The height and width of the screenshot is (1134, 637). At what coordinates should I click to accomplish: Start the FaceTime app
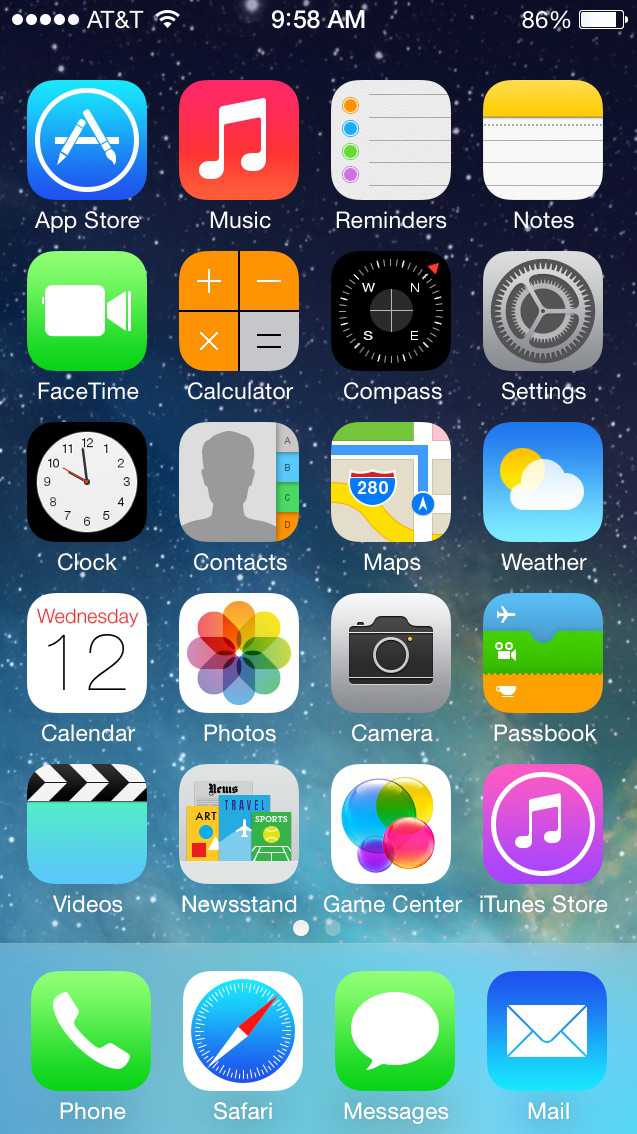pos(87,311)
